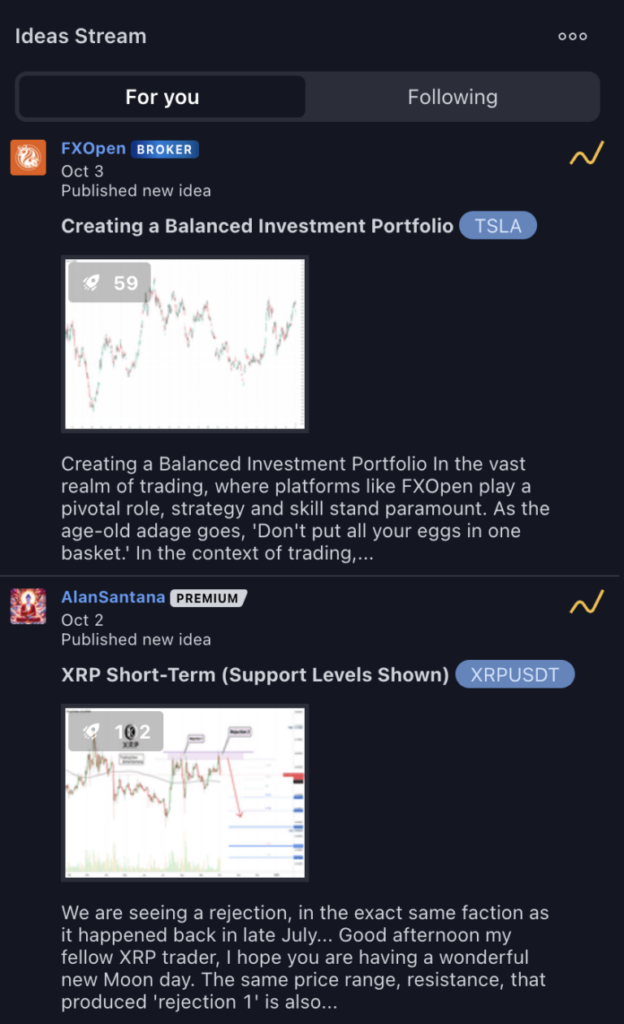Open the Balanced Investment Portfolio chart thumbnail

pos(185,344)
